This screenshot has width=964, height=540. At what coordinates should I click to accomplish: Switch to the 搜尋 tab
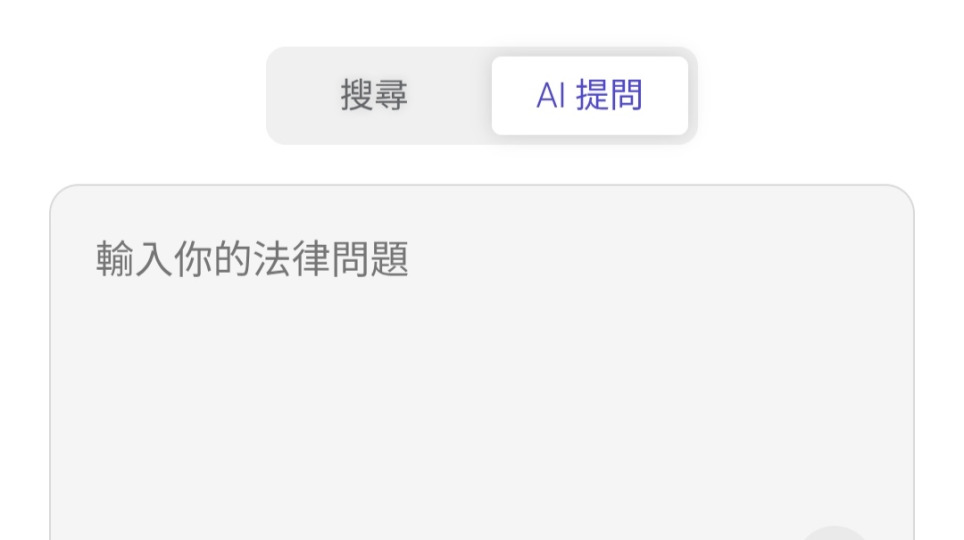click(x=374, y=96)
